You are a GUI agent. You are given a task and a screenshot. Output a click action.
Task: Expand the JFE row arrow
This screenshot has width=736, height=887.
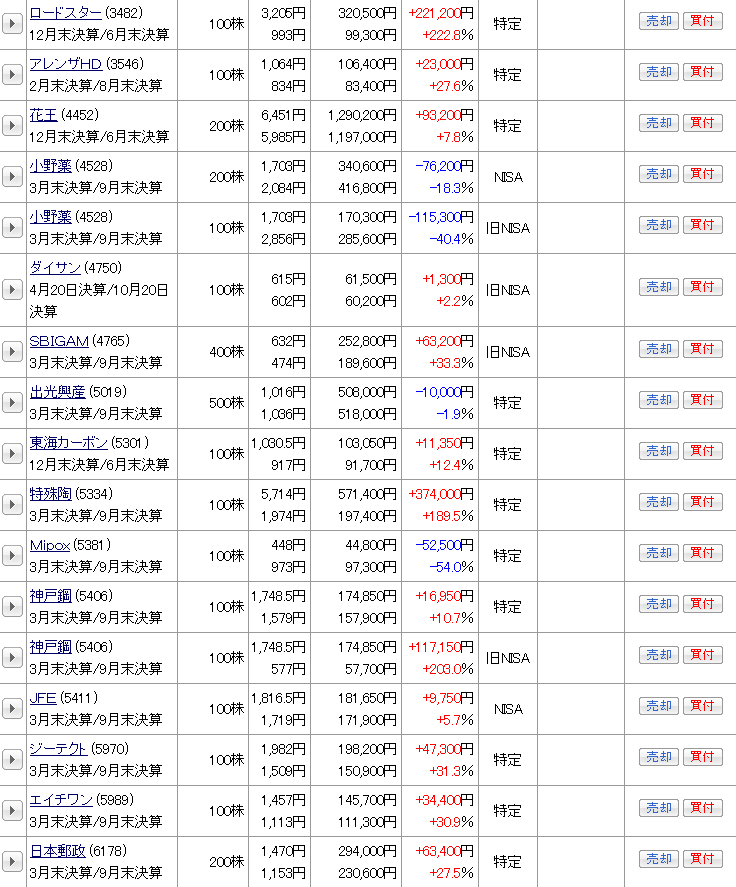pyautogui.click(x=12, y=708)
